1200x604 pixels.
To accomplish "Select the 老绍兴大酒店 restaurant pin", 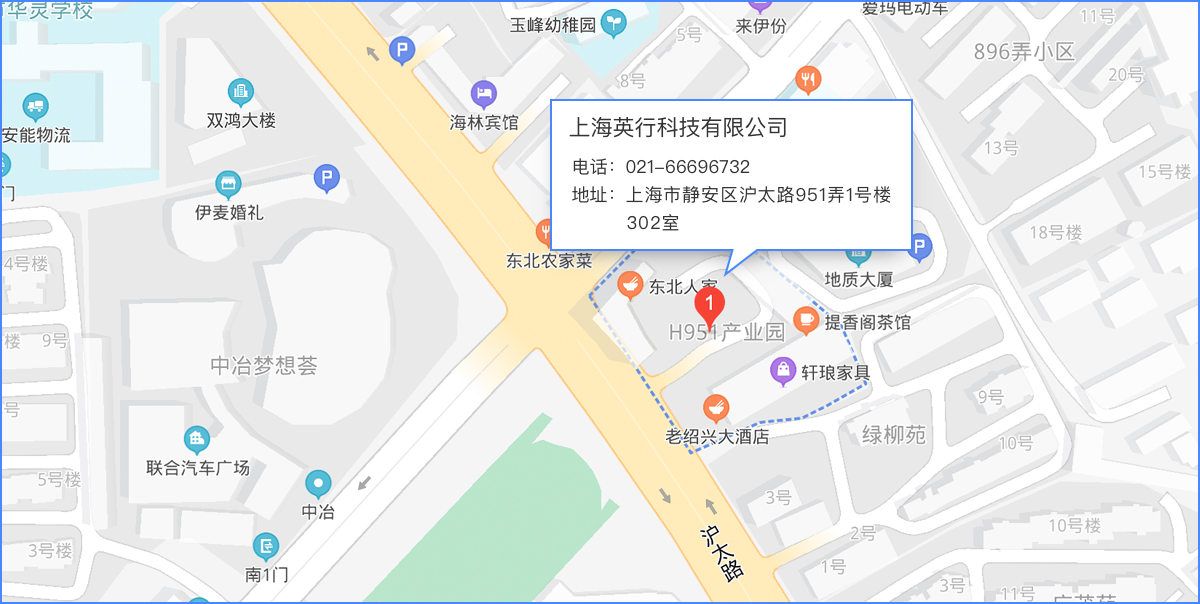I will 715,408.
